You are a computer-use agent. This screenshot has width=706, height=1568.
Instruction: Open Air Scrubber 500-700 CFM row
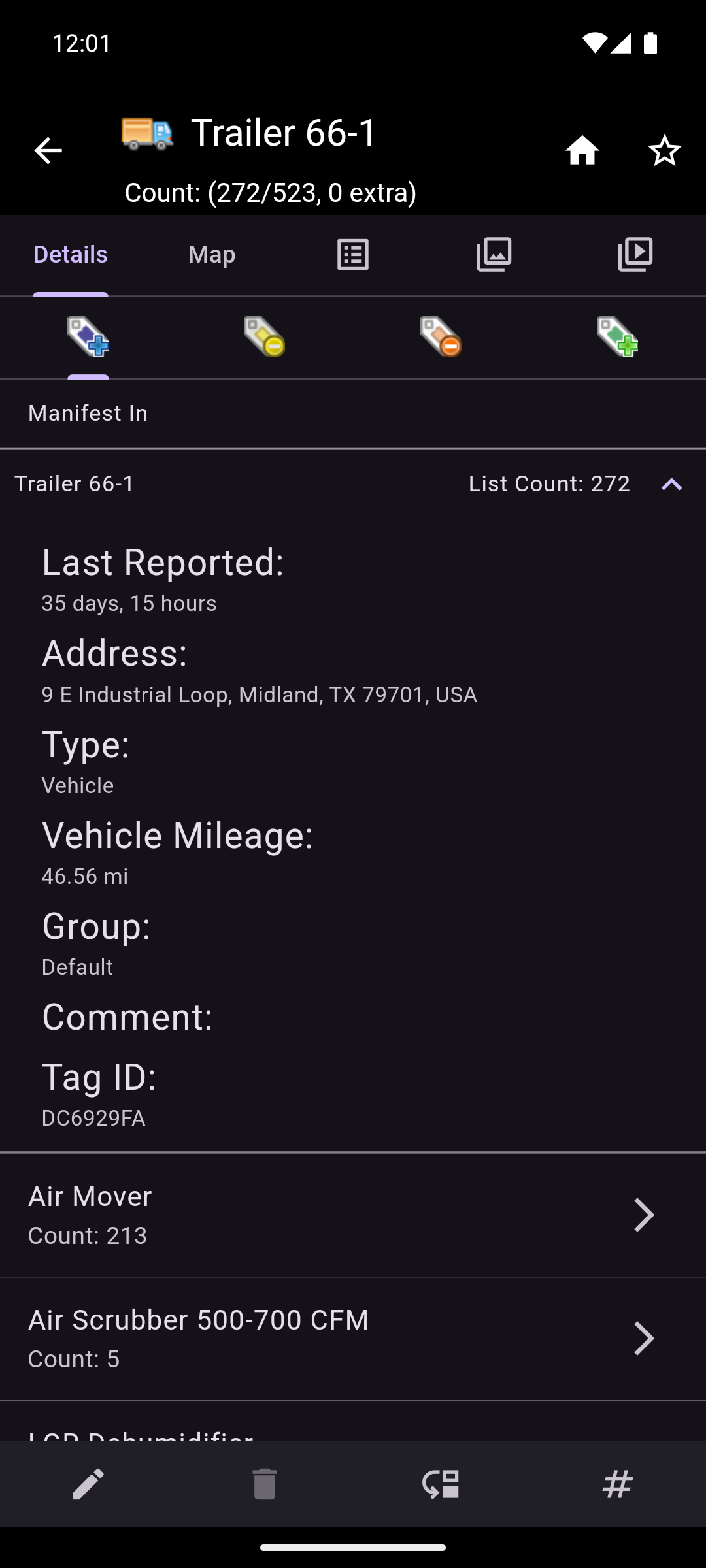pyautogui.click(x=353, y=1339)
